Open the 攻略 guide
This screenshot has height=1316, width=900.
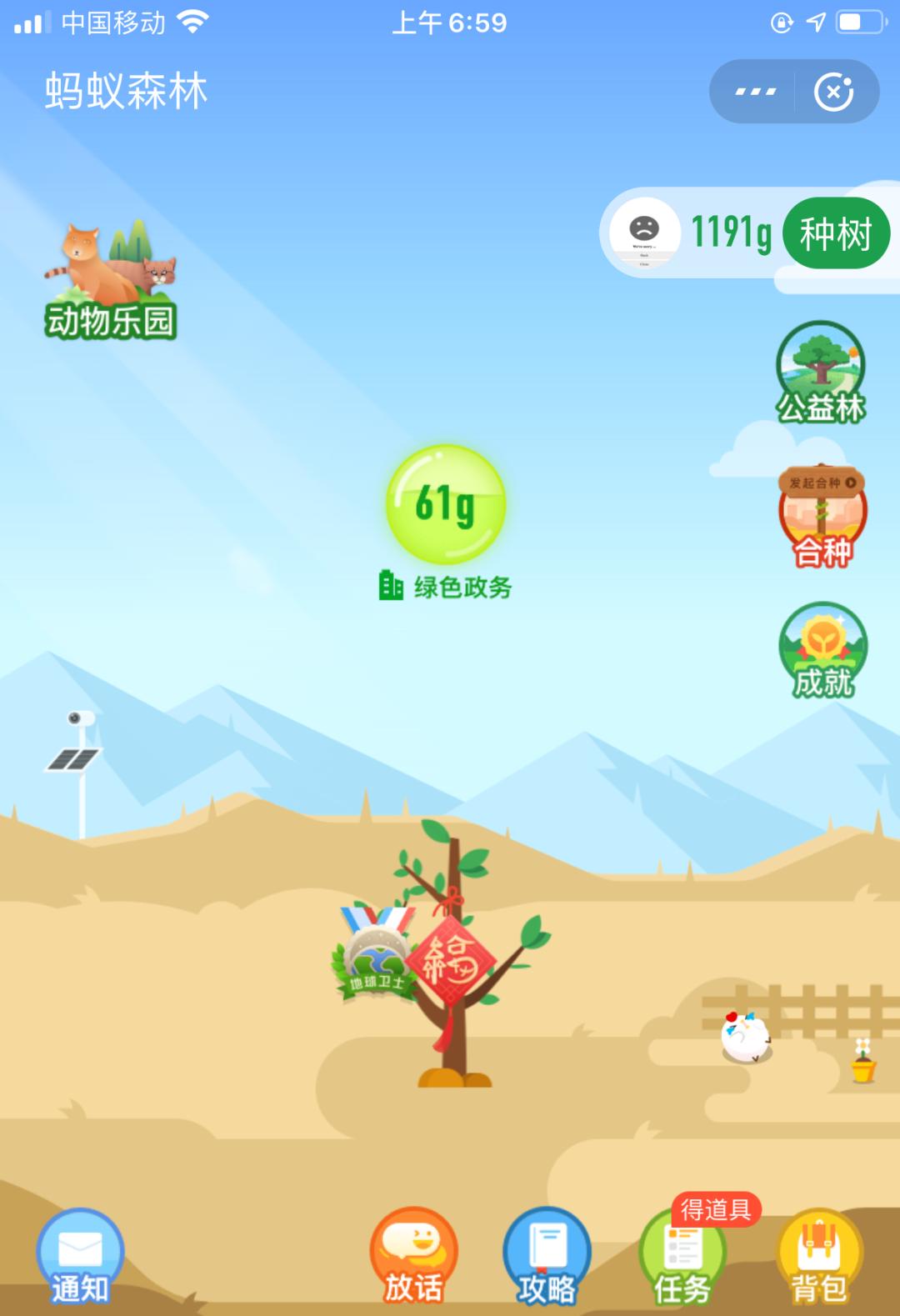[547, 1257]
